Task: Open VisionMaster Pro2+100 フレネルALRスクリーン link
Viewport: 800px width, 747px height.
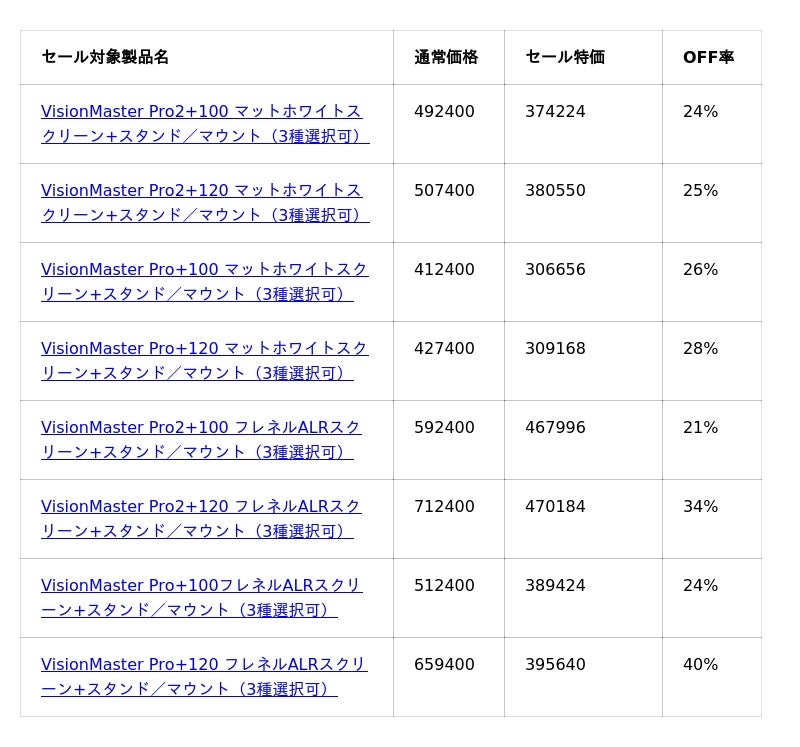Action: click(201, 428)
